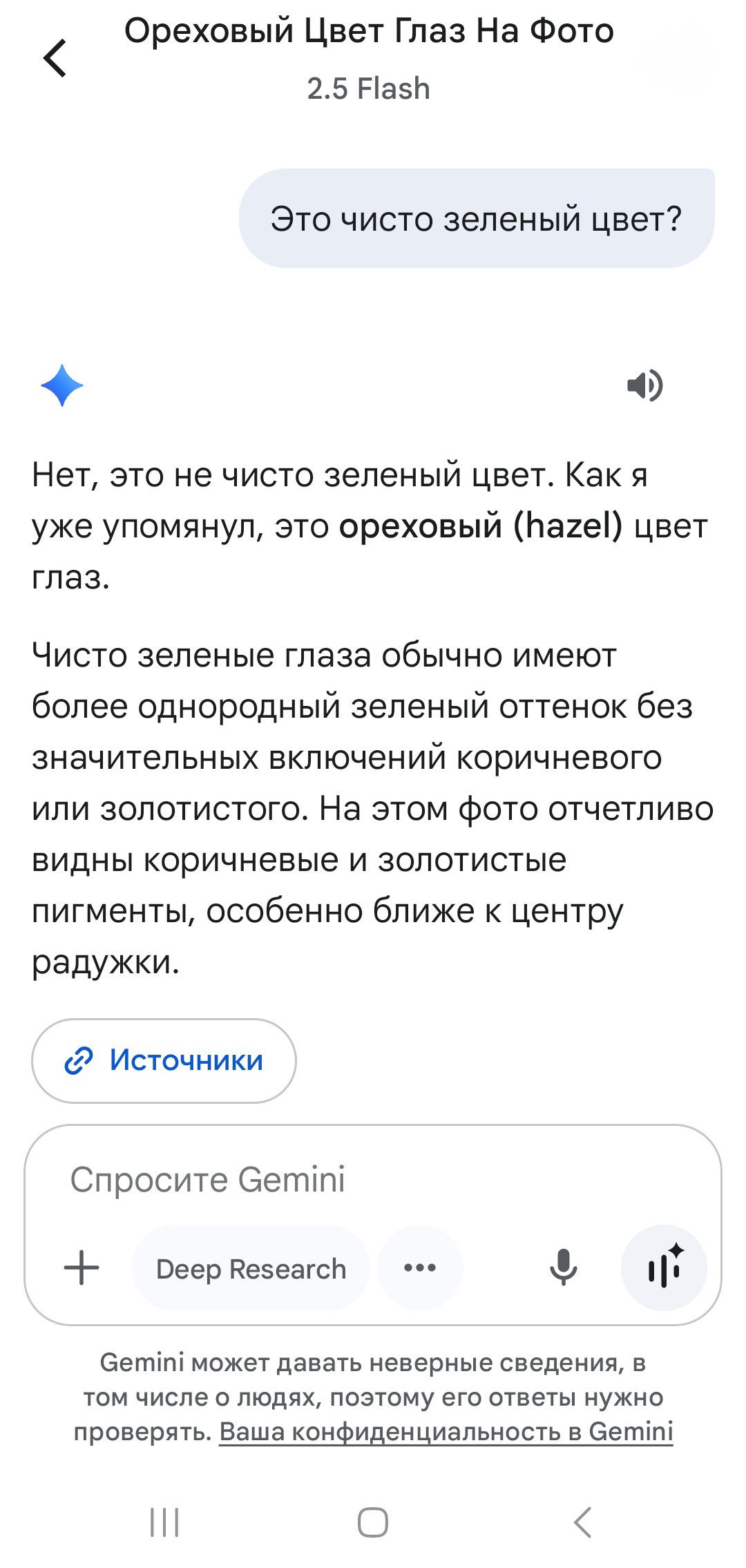The image size is (746, 1568).
Task: Listen to the response with the speaker icon
Action: pos(645,385)
